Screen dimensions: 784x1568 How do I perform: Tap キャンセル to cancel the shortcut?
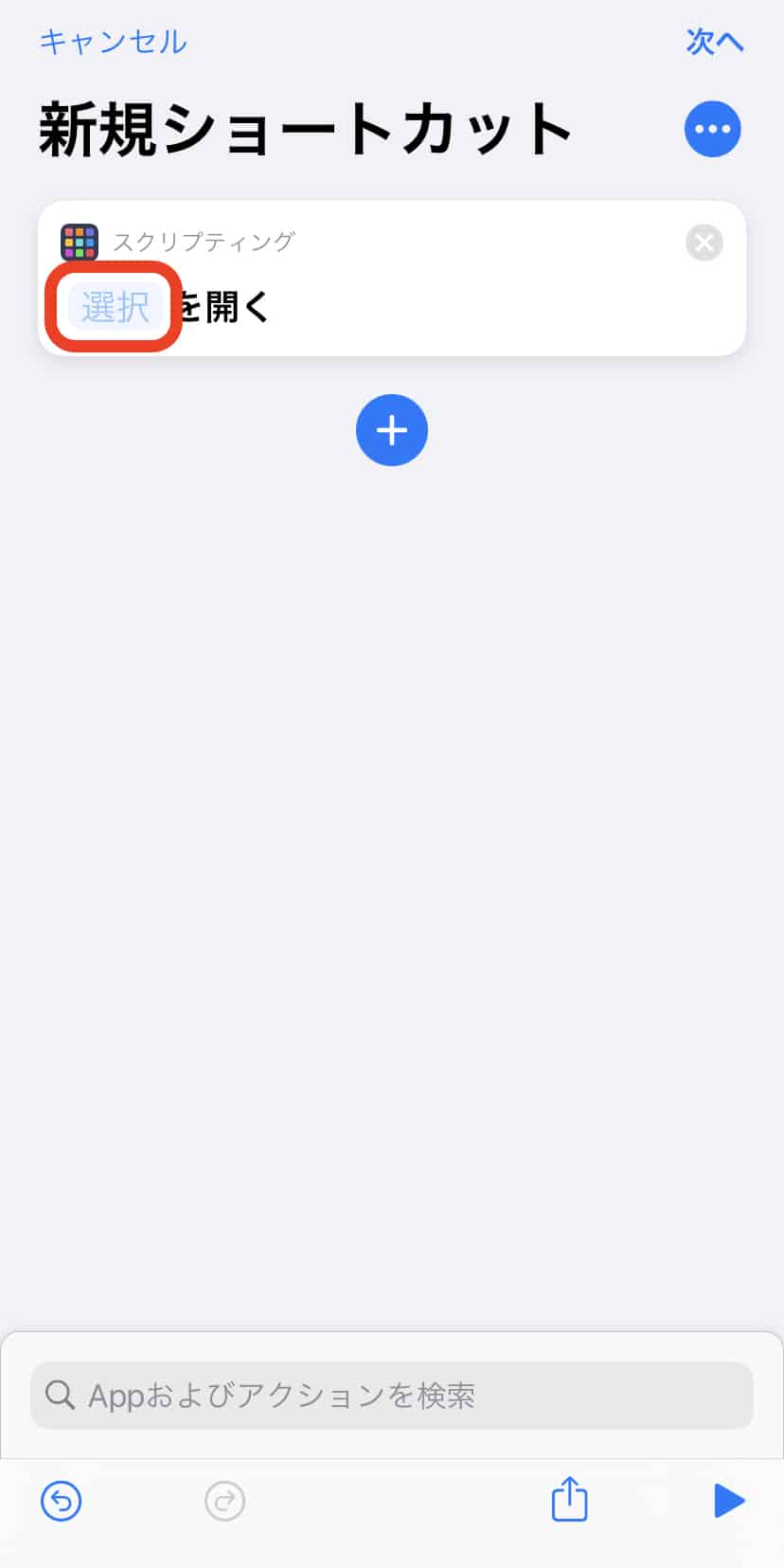(x=113, y=42)
